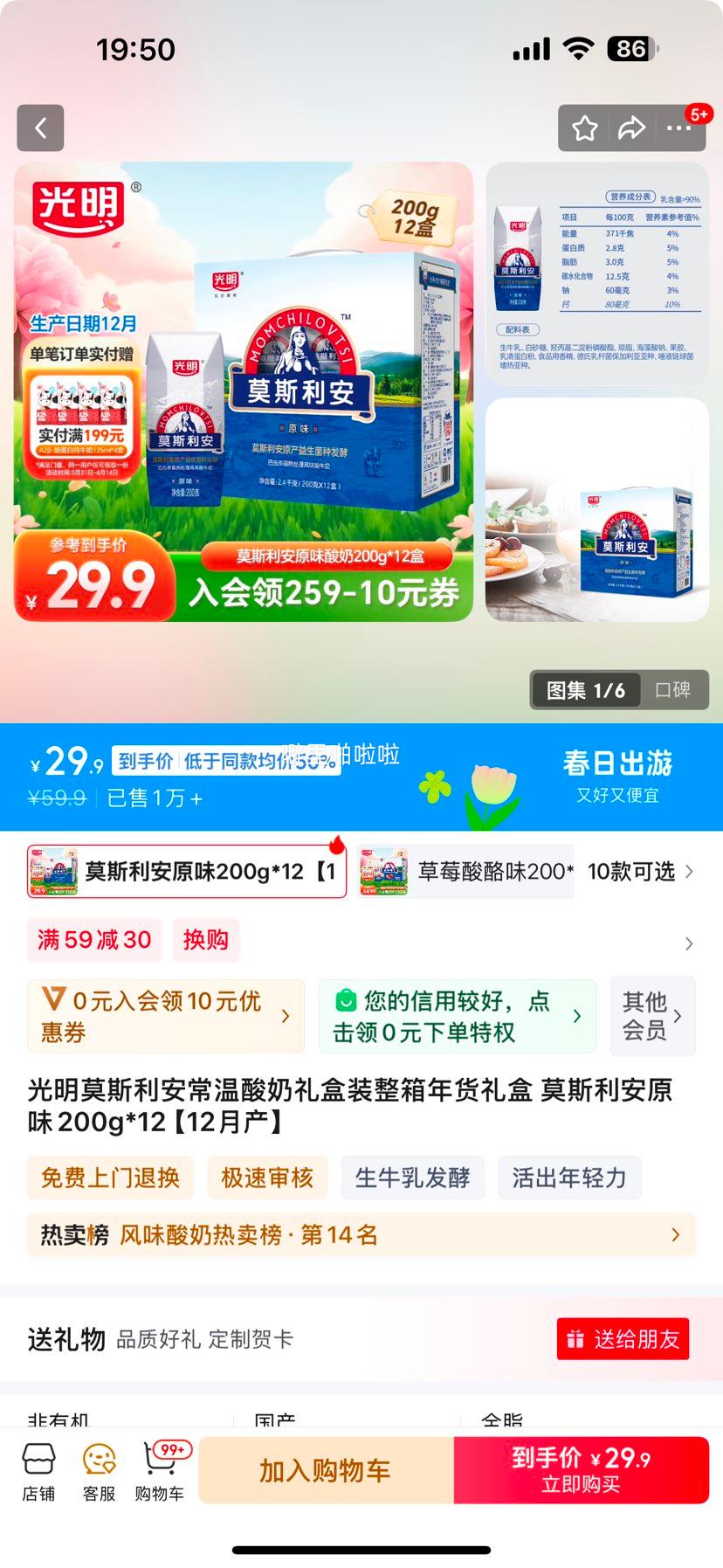Toggle the 换购 option
The image size is (723, 1568).
pyautogui.click(x=204, y=941)
